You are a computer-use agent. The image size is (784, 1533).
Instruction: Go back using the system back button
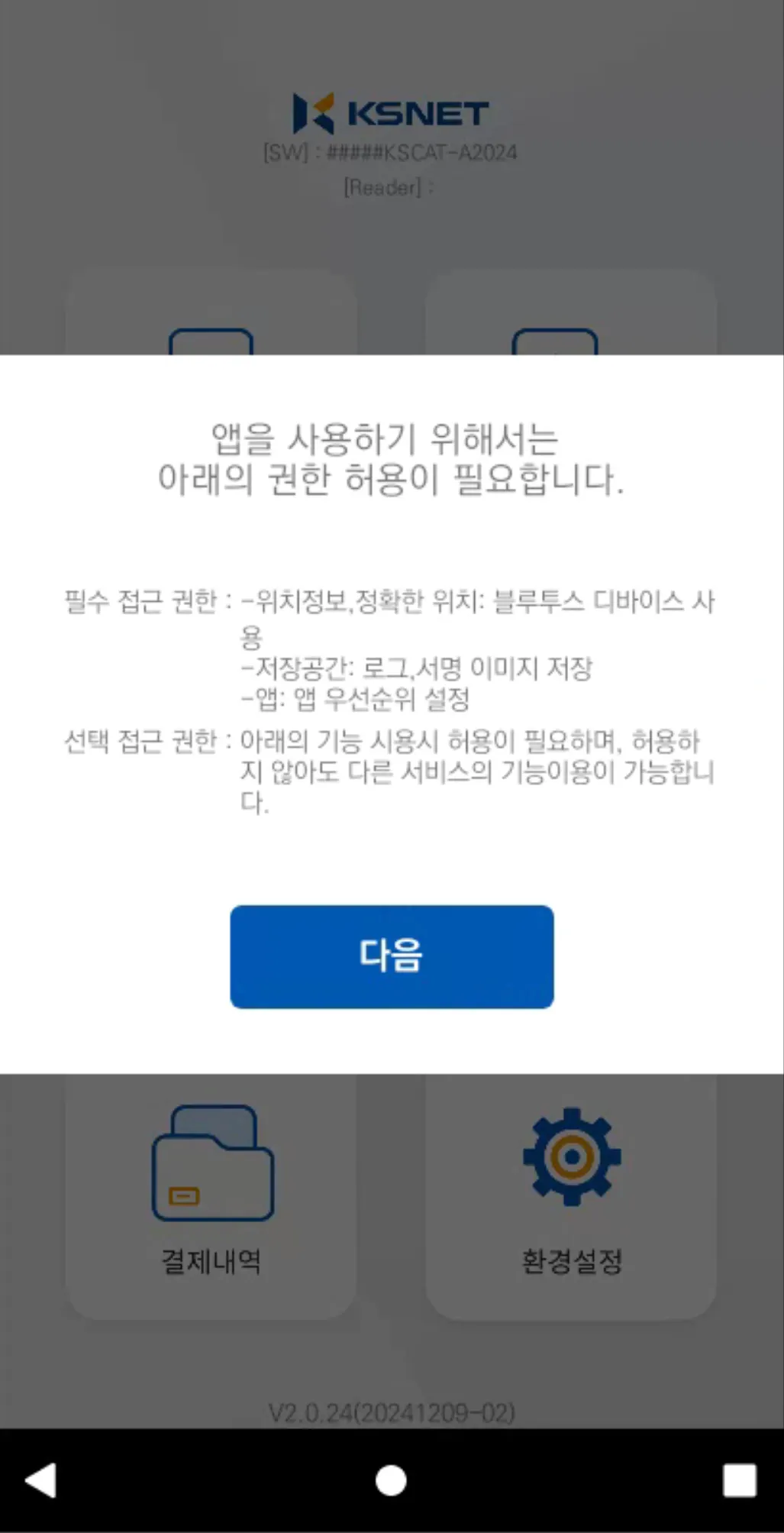coord(41,1480)
